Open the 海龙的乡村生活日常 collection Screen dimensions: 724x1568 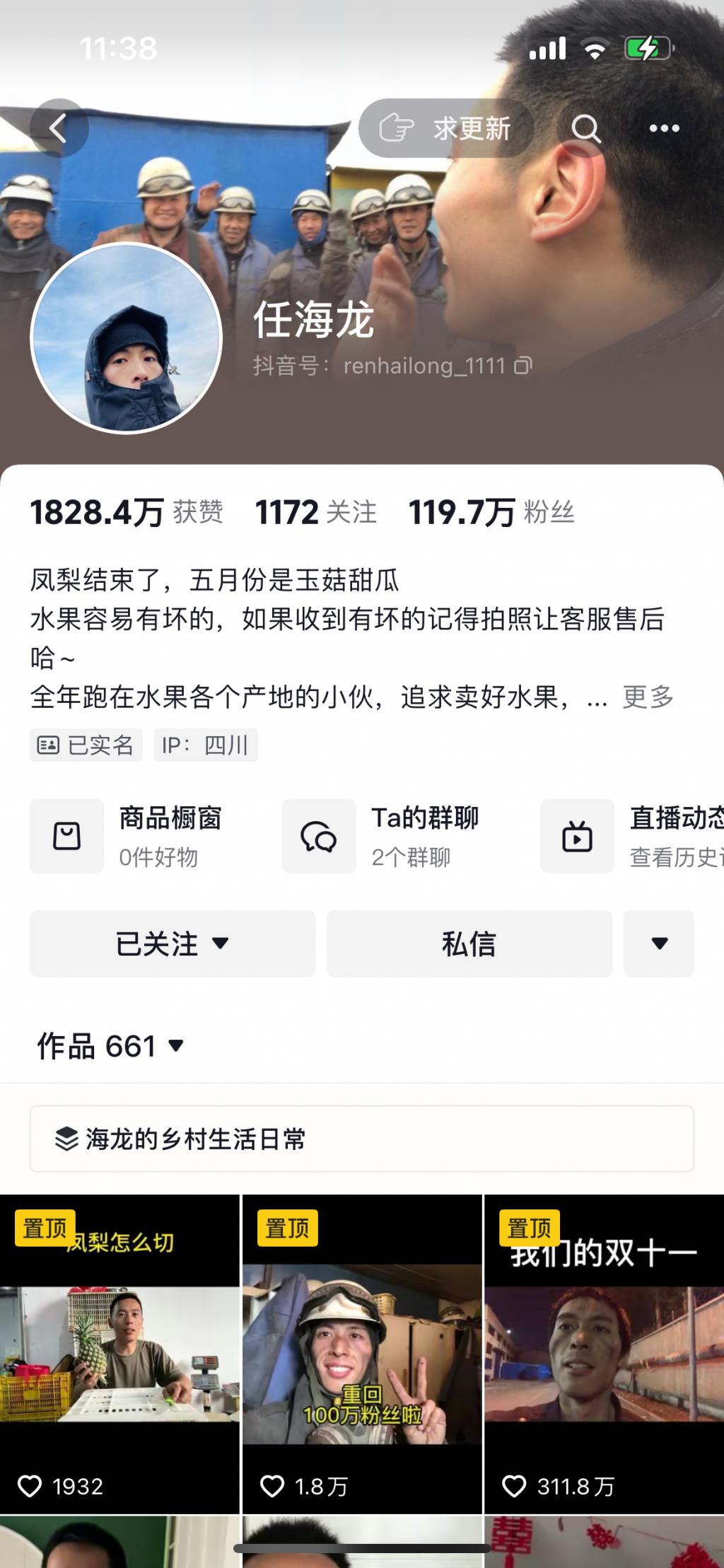[x=361, y=1139]
